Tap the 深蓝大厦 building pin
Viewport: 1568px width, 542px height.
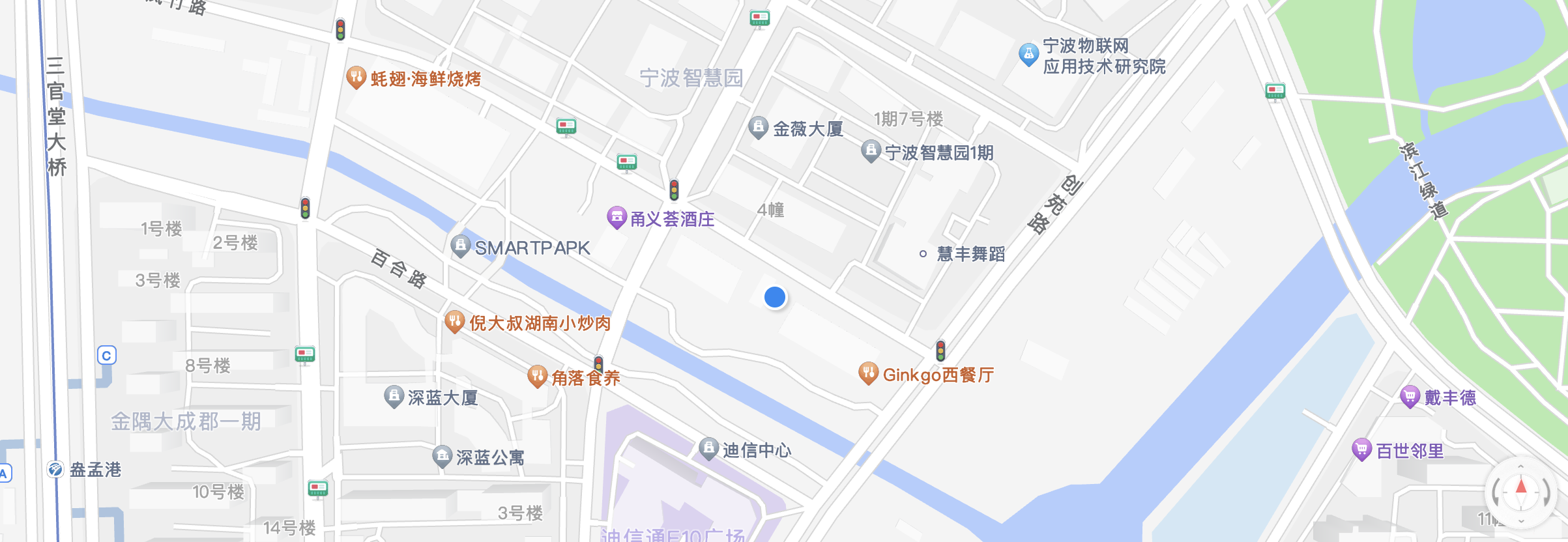(x=394, y=396)
